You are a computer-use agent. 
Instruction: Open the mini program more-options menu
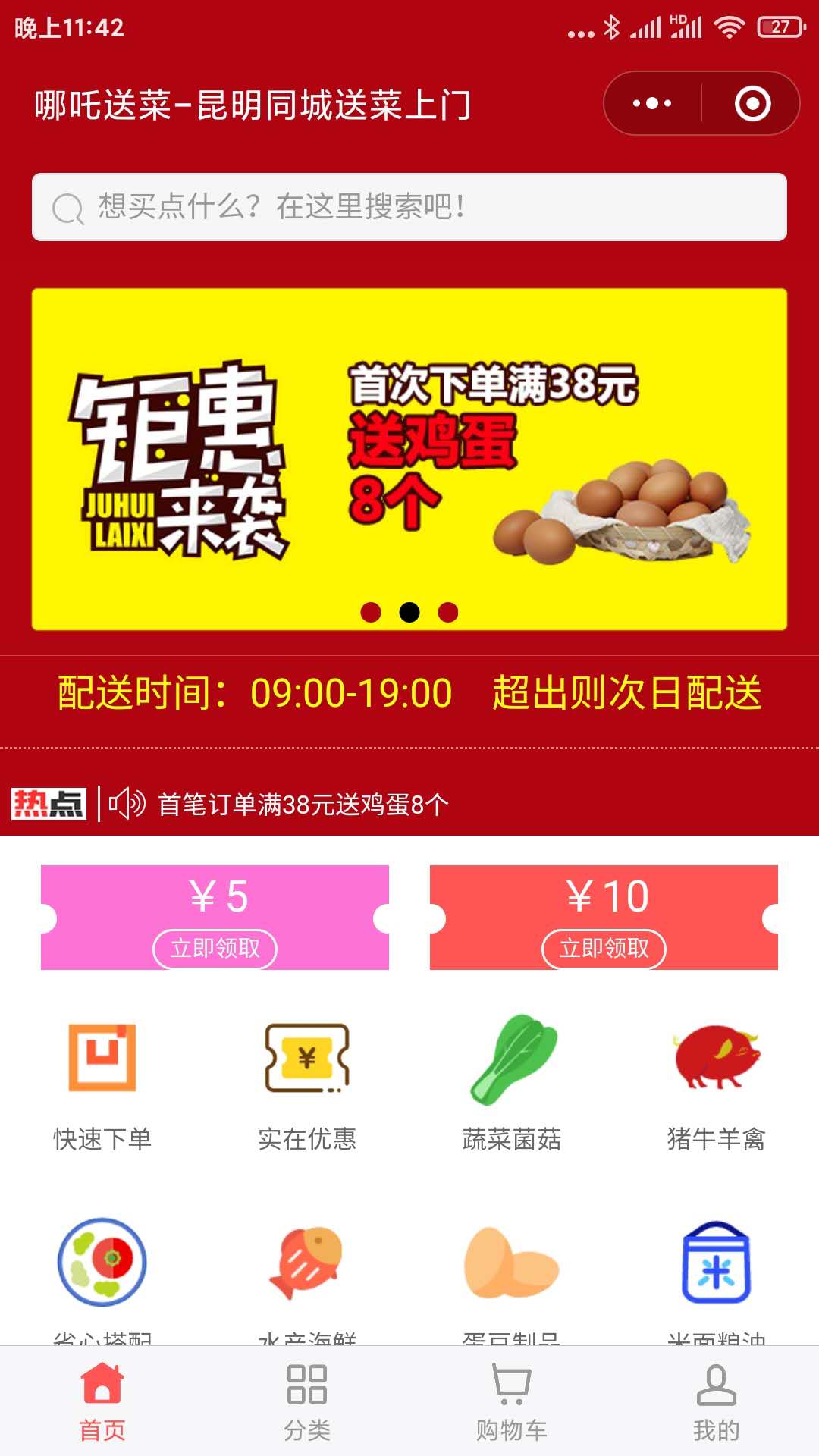point(652,103)
